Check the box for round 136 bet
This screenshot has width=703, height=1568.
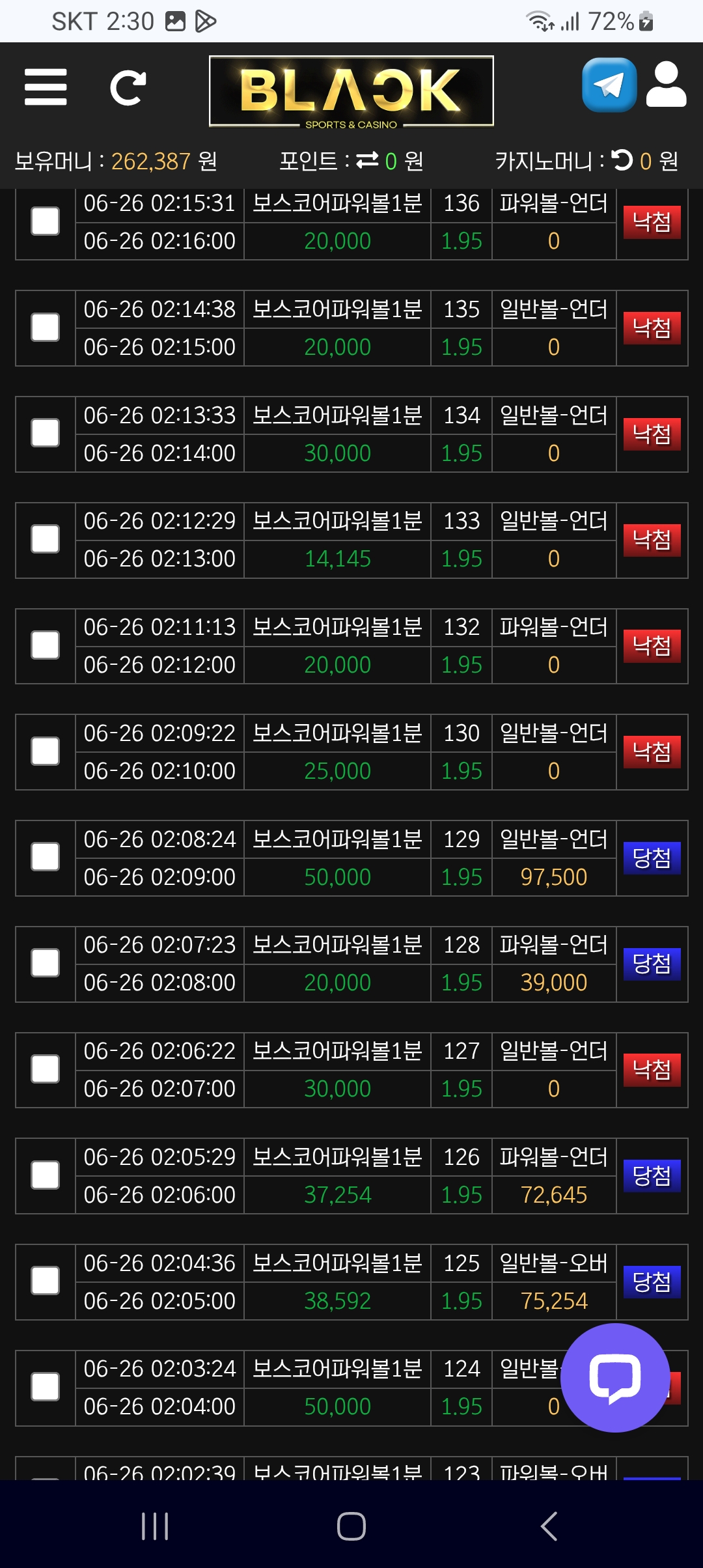point(46,221)
